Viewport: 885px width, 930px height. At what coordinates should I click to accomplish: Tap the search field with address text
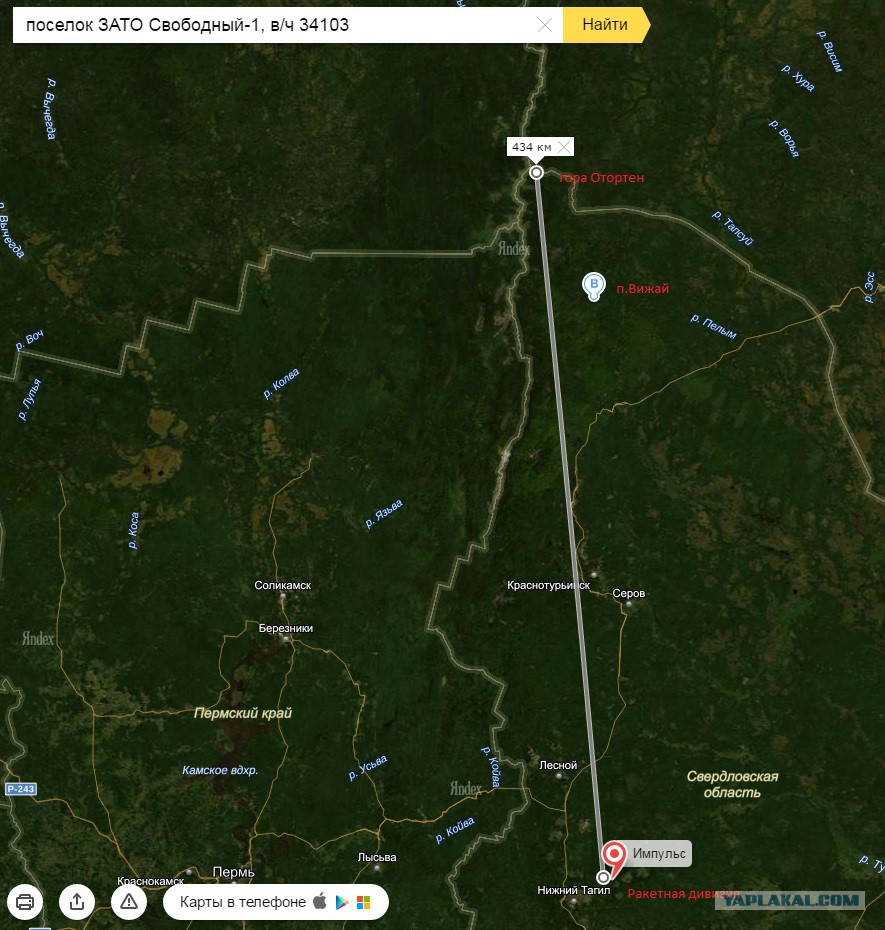tap(270, 25)
